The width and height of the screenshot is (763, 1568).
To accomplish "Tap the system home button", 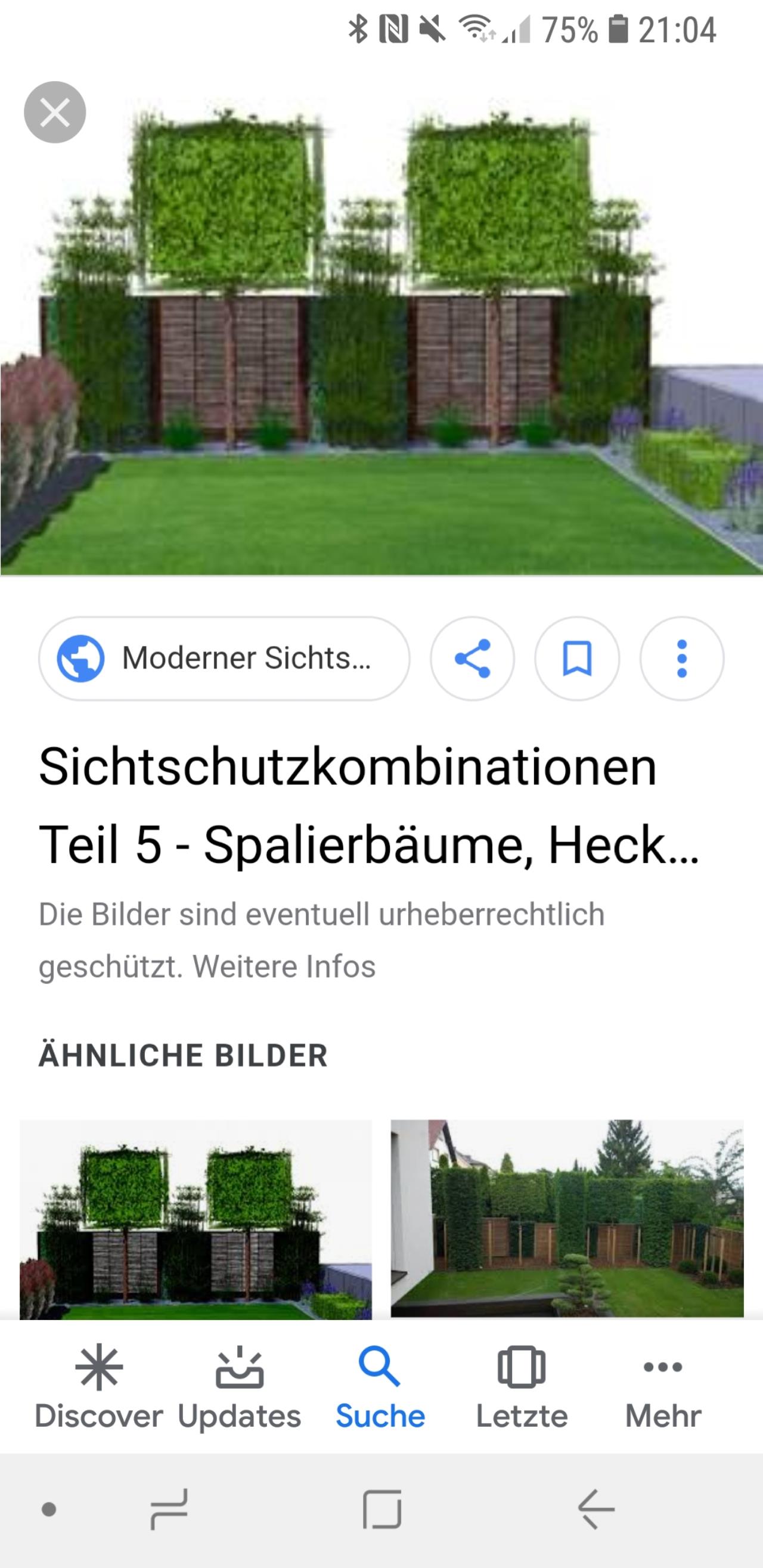I will (x=382, y=1510).
